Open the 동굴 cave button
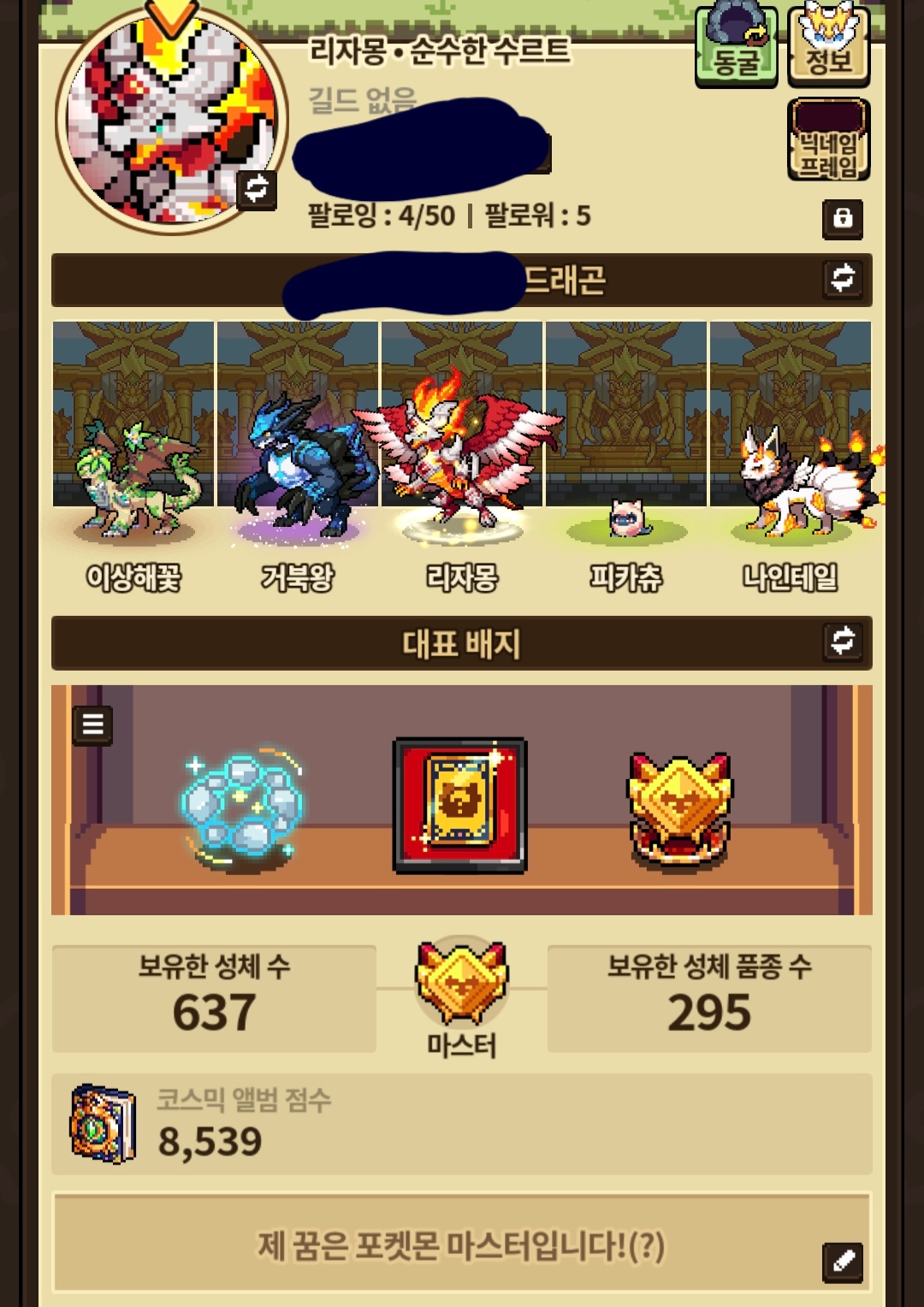 (736, 47)
